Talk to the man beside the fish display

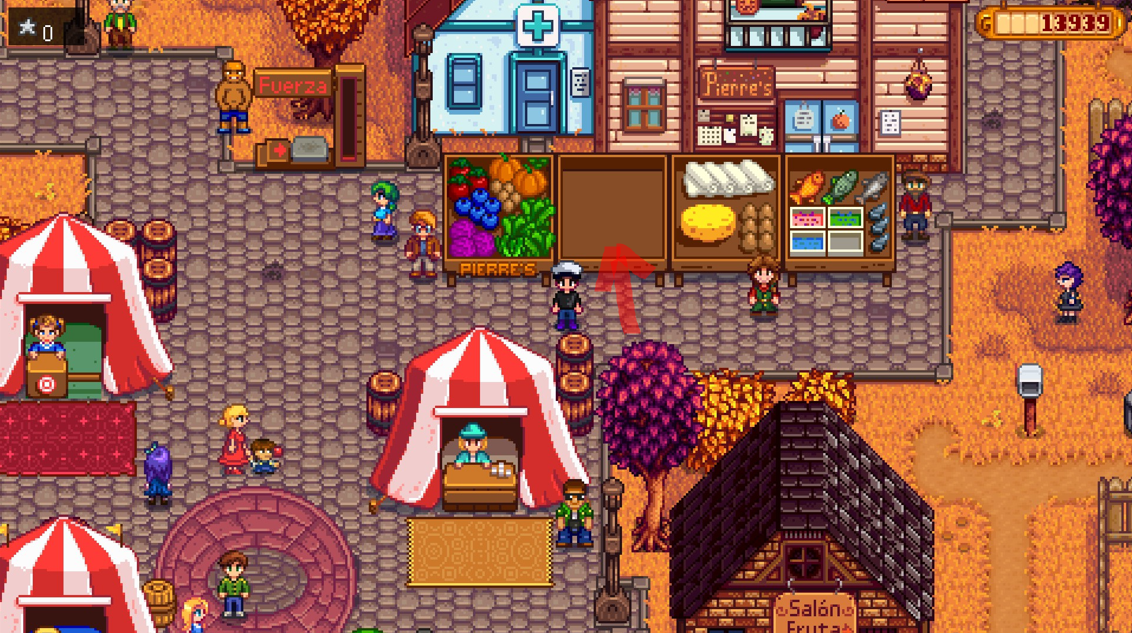(914, 206)
